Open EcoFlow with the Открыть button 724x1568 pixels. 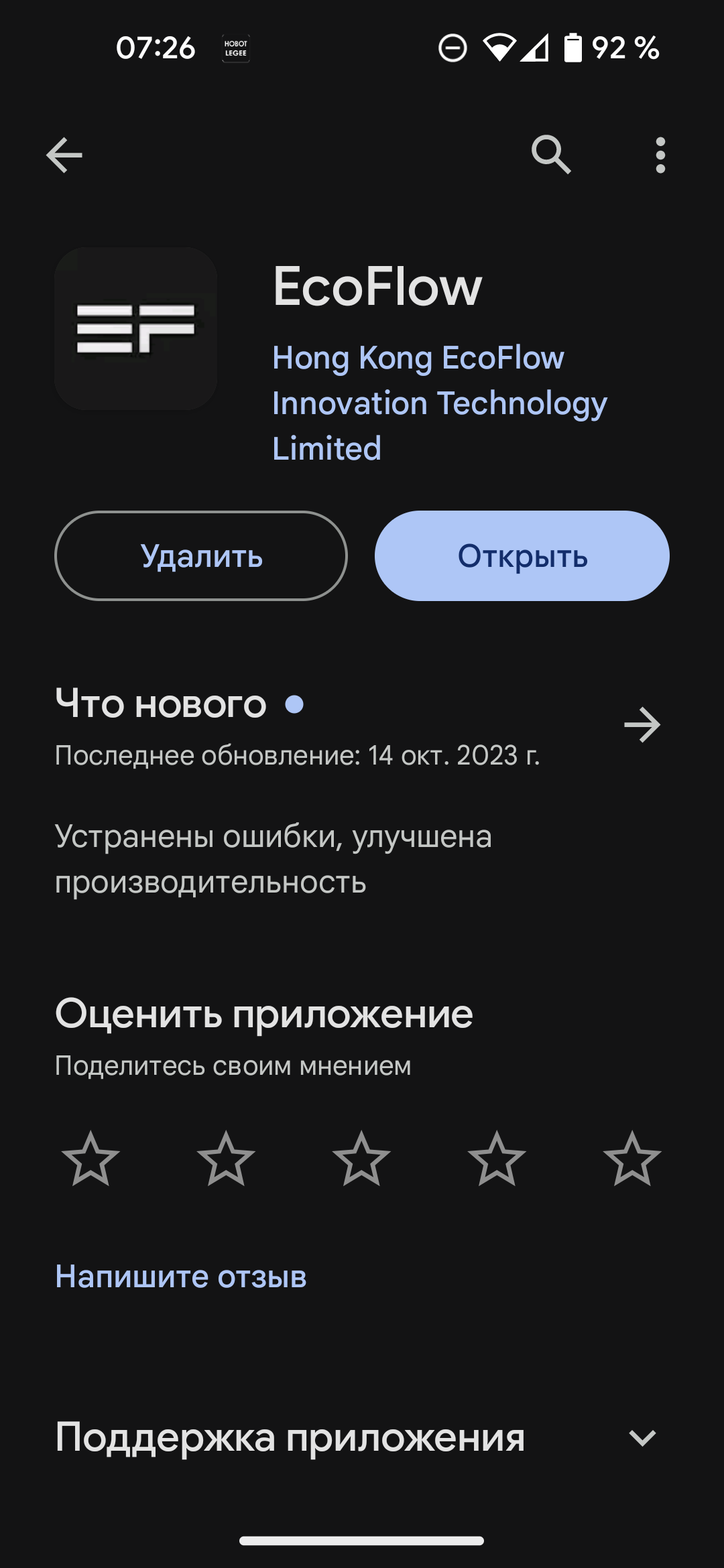(x=522, y=556)
